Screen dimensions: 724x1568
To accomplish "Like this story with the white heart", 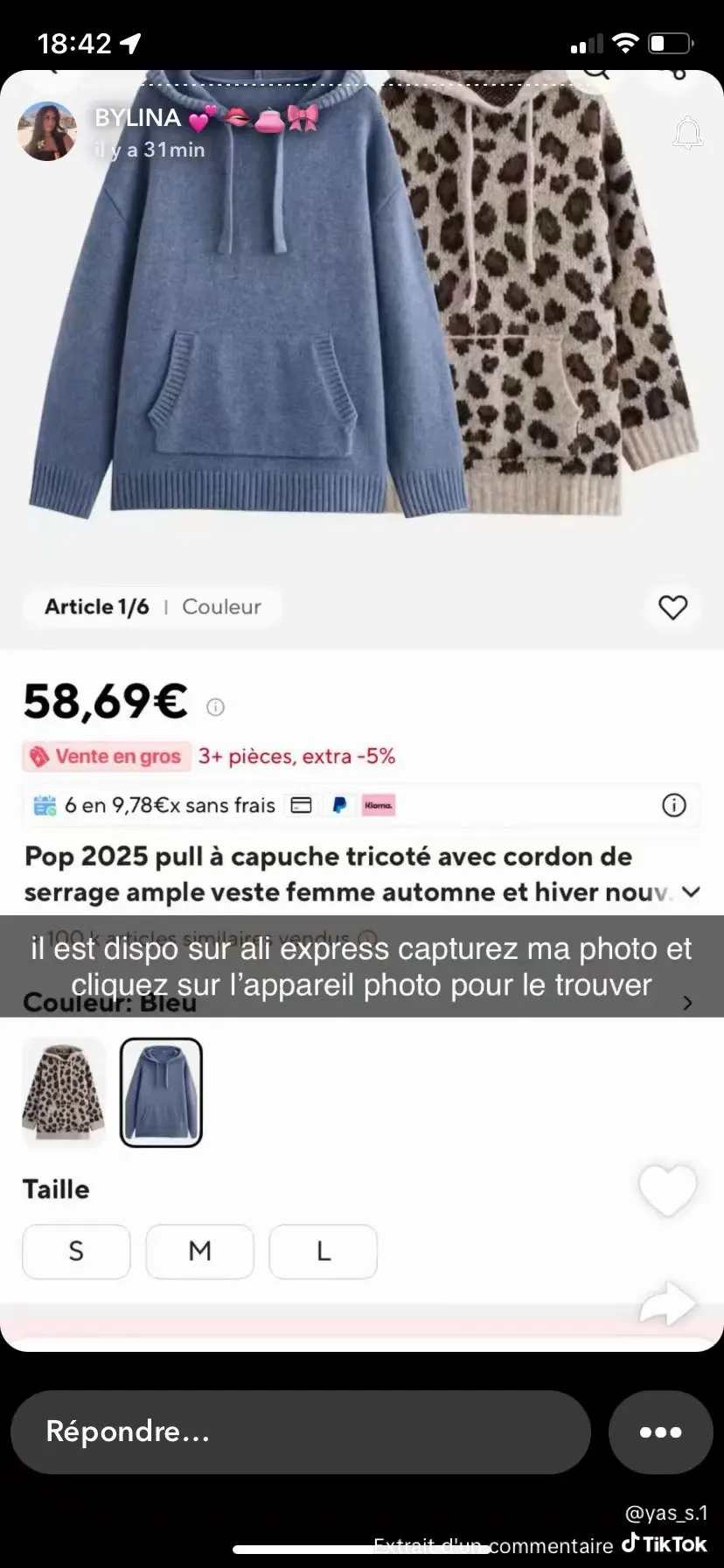I will click(x=668, y=1190).
